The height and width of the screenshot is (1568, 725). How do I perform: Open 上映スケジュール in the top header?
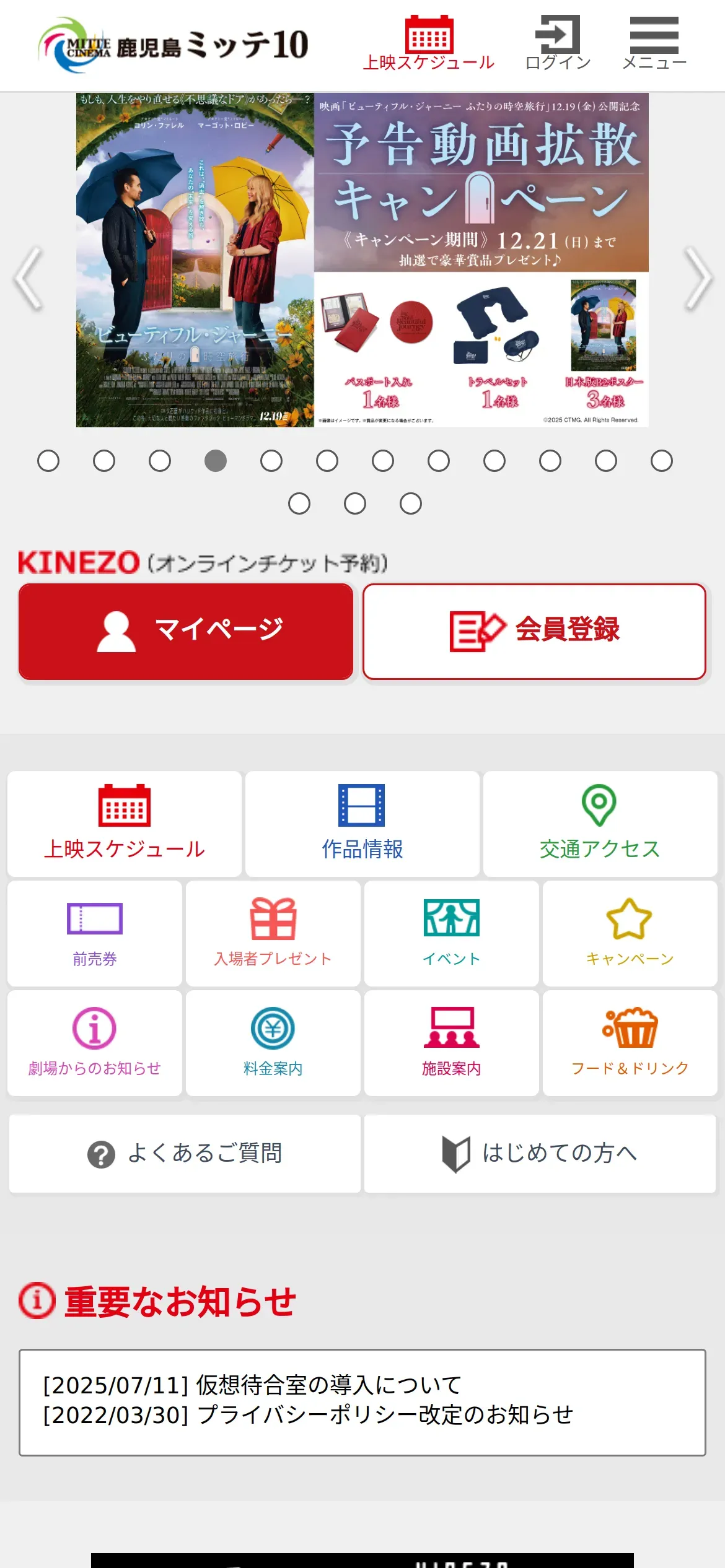pos(428,43)
